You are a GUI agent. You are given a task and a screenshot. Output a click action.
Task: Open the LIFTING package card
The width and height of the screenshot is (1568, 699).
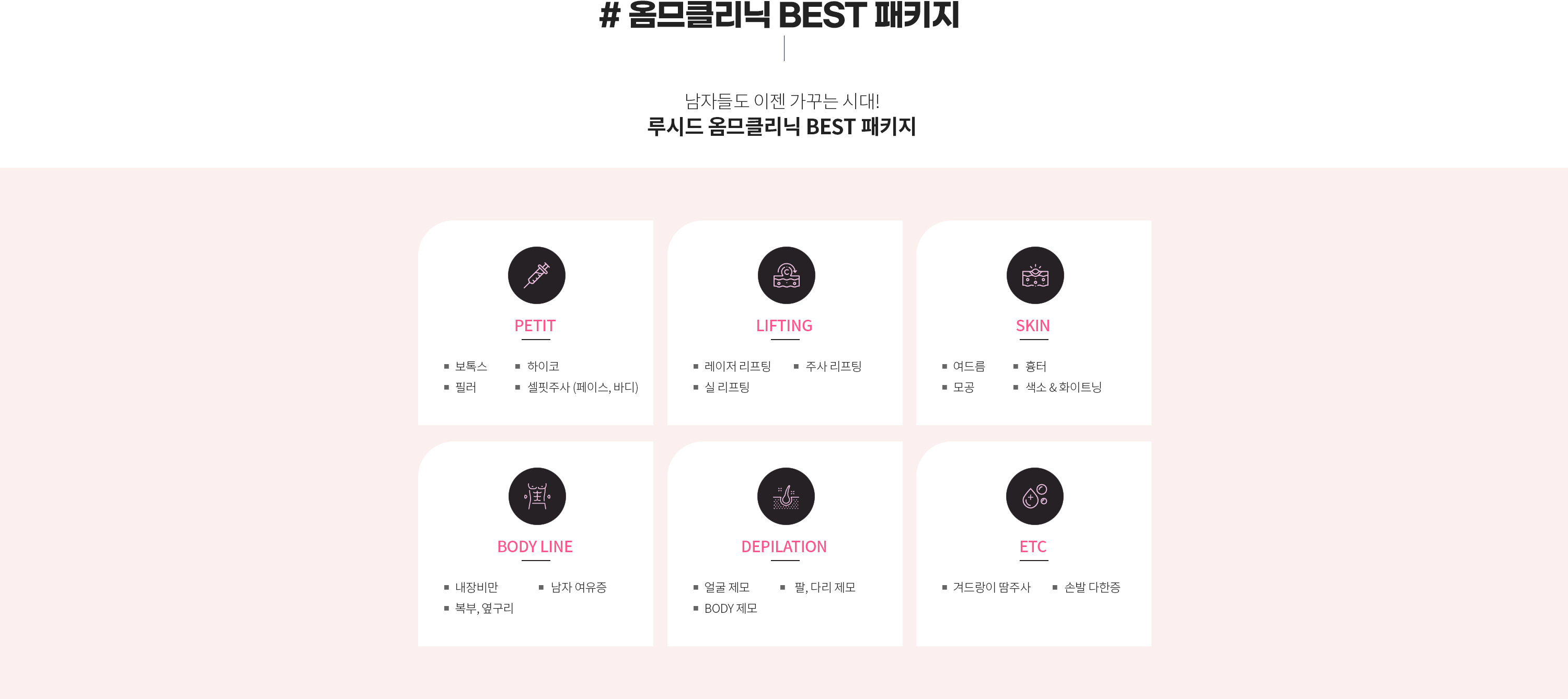coord(784,322)
